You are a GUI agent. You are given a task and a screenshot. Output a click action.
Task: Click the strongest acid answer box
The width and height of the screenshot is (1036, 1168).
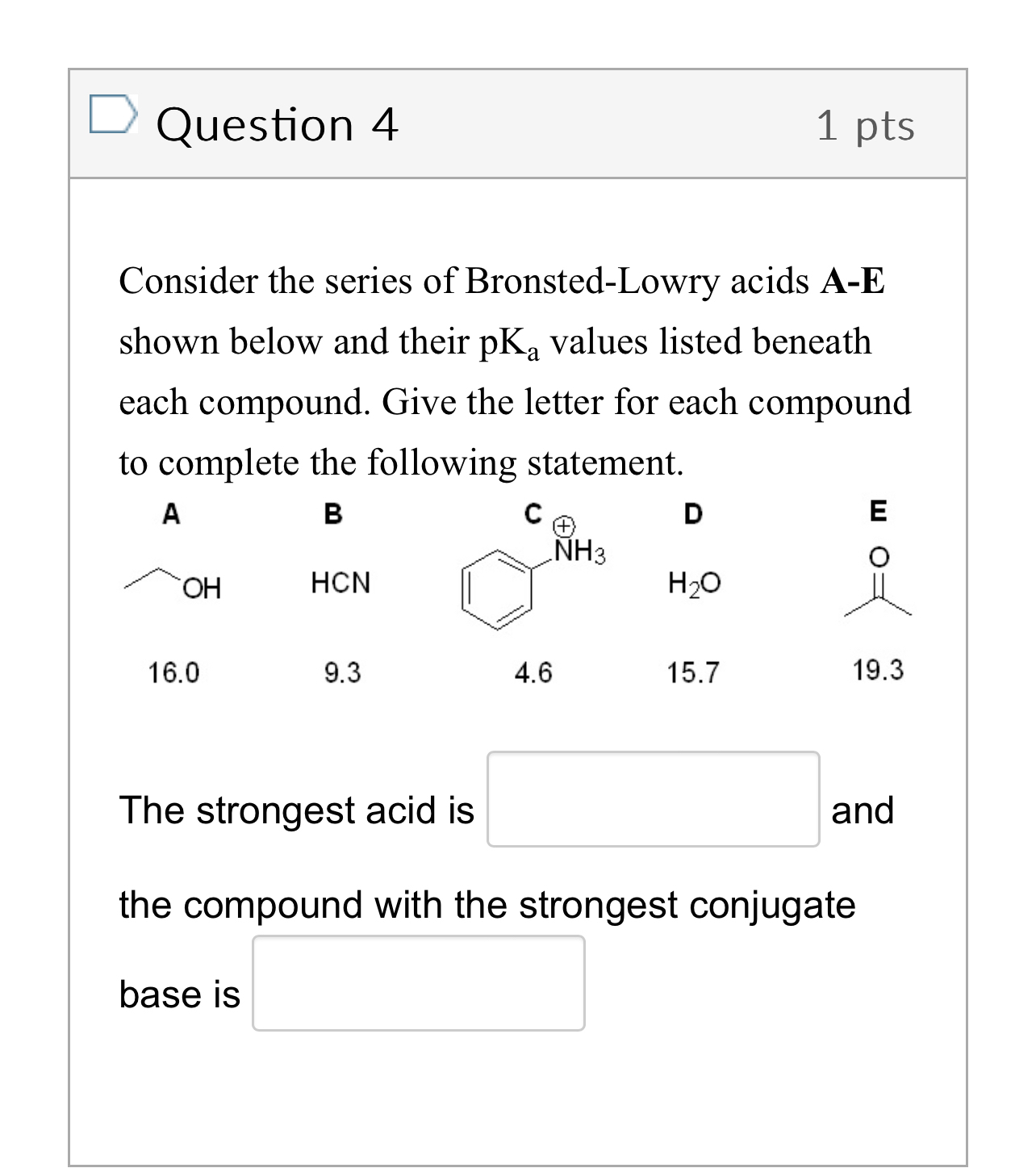click(x=652, y=800)
